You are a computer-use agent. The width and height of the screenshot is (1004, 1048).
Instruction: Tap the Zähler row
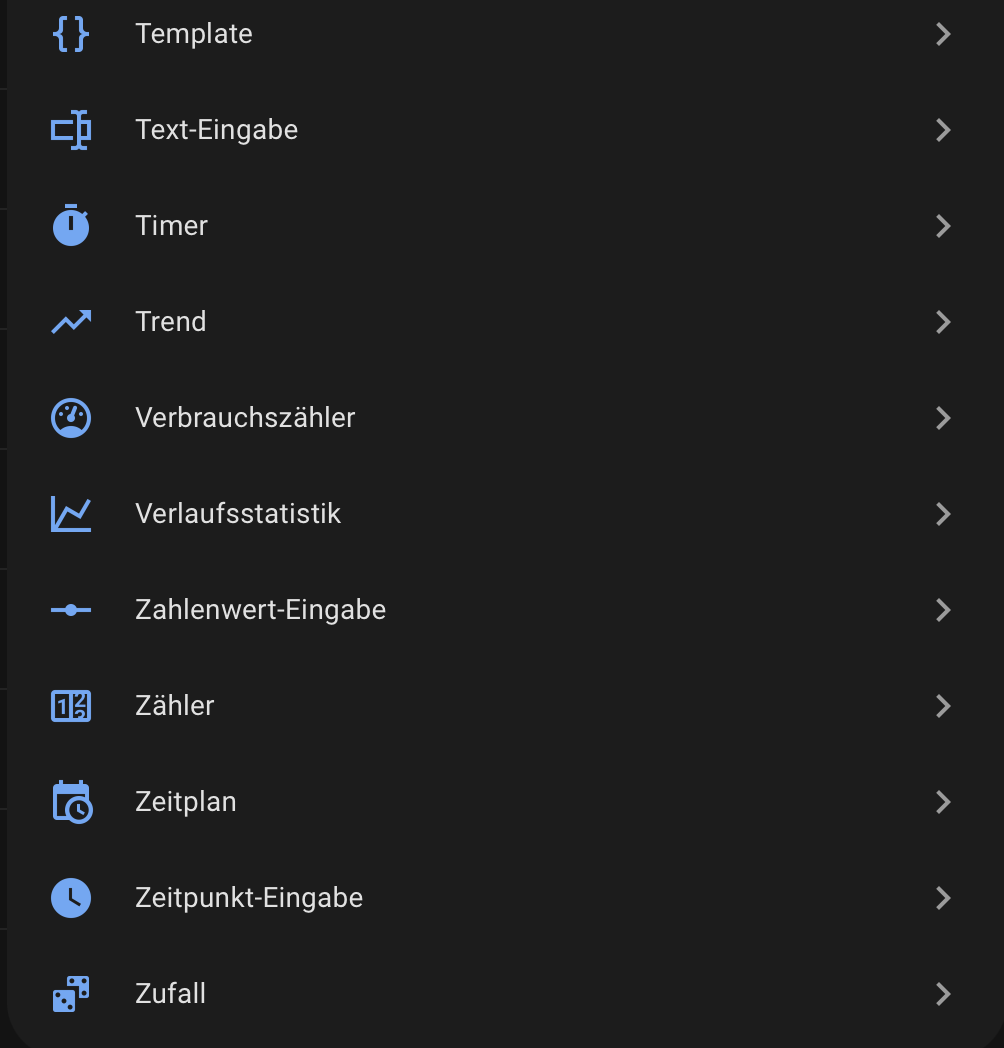coord(175,706)
